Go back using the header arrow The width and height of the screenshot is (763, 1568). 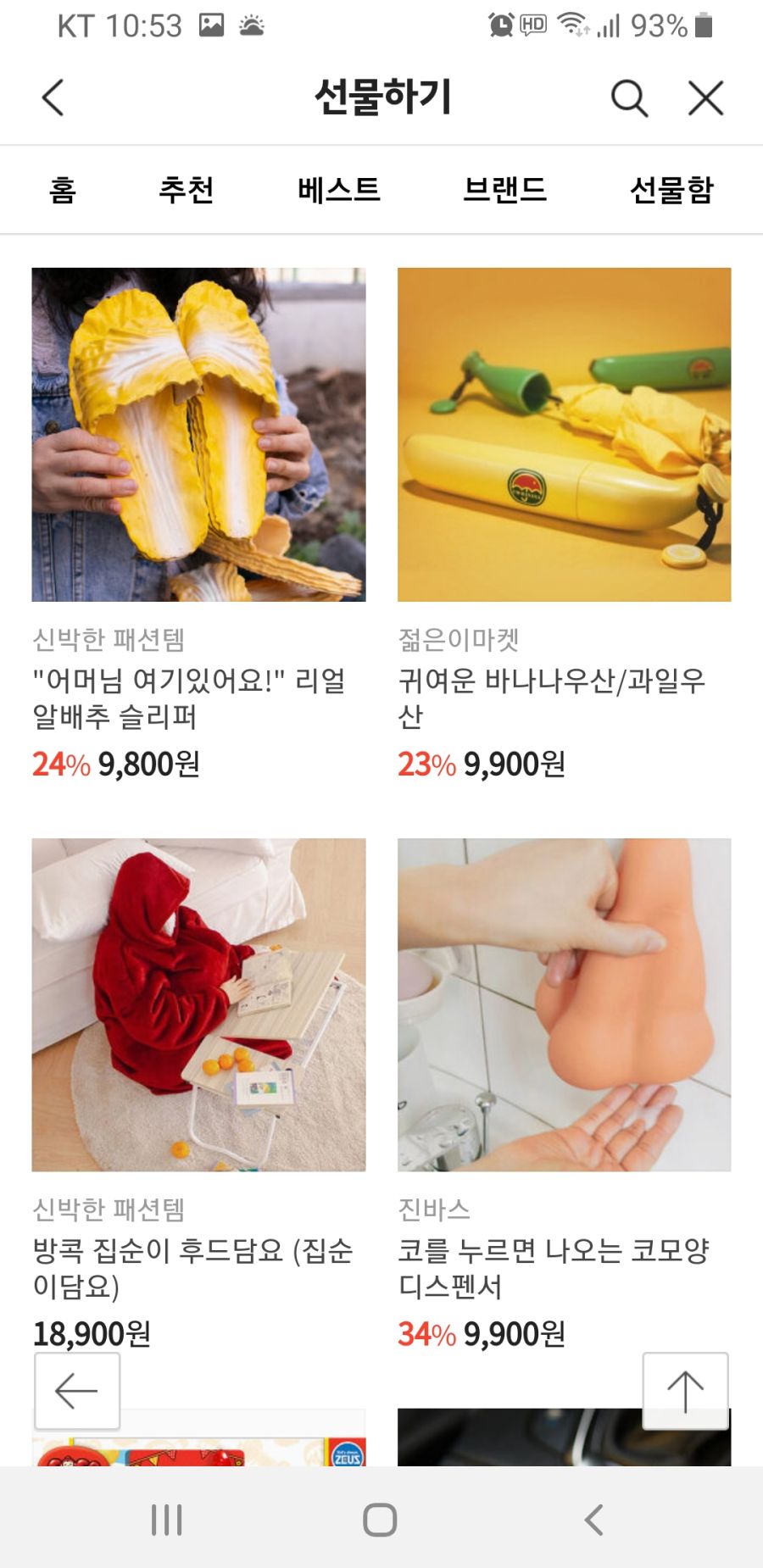[x=53, y=97]
